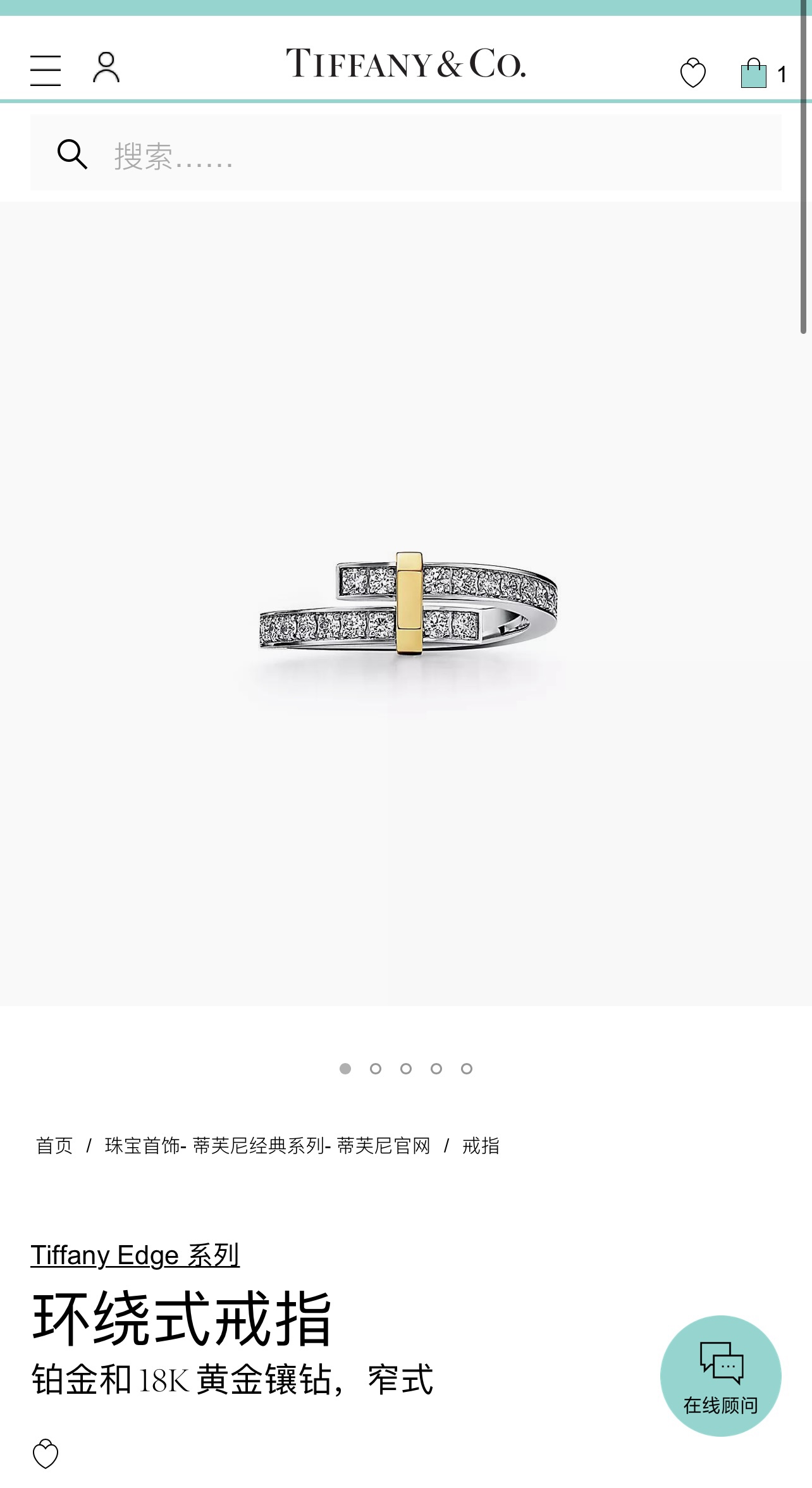
Task: Open the Tiffany Edge 系列 link
Action: point(135,1255)
